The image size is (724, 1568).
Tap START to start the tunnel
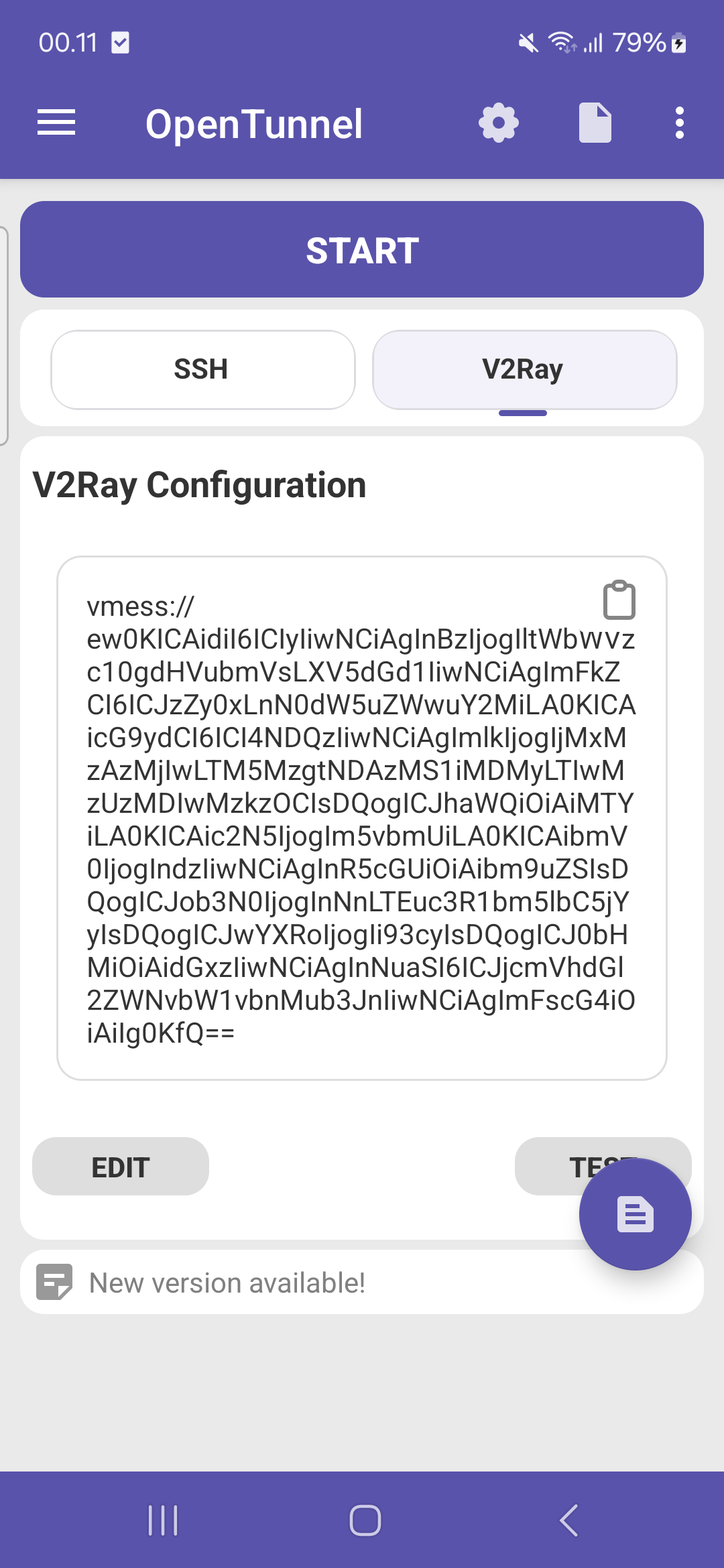362,250
